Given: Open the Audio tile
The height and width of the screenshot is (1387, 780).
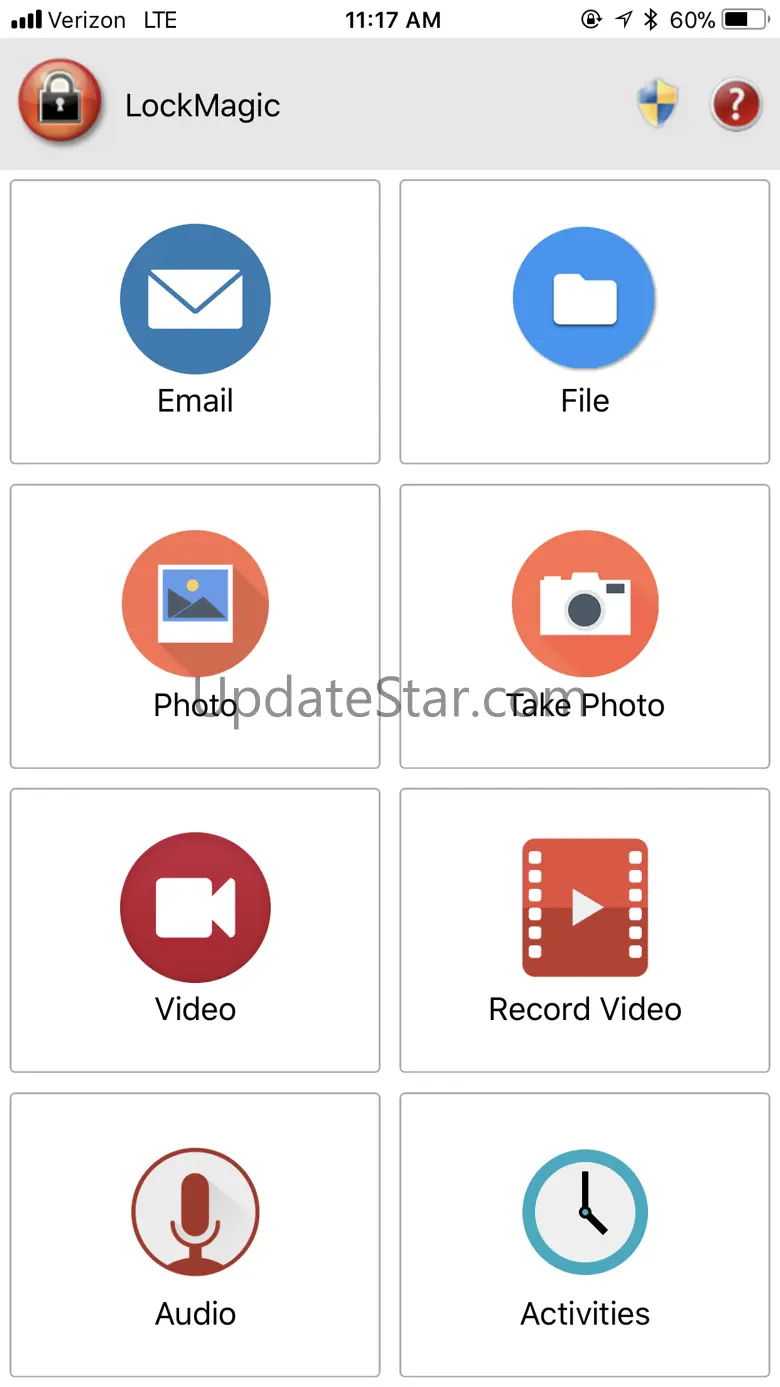Looking at the screenshot, I should [195, 1235].
